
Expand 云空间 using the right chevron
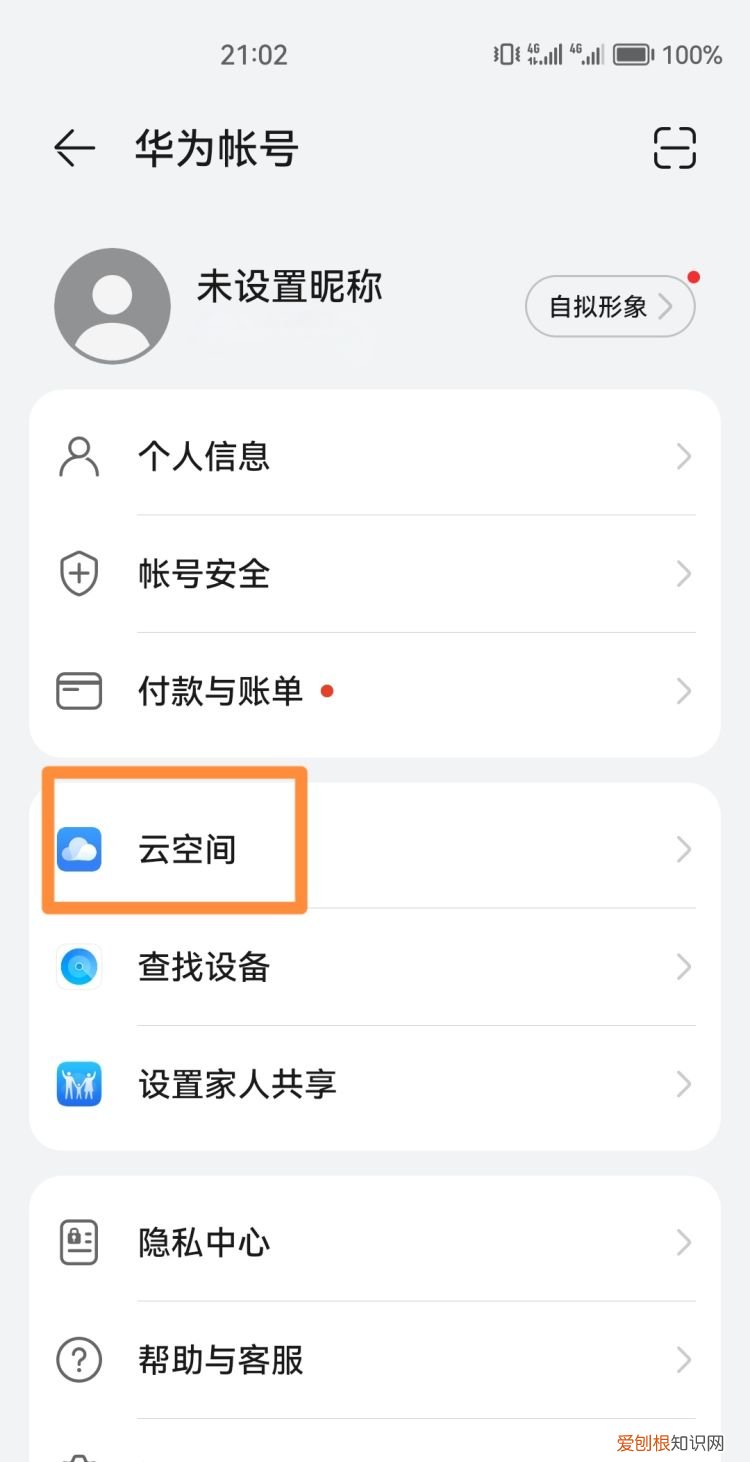click(x=683, y=849)
